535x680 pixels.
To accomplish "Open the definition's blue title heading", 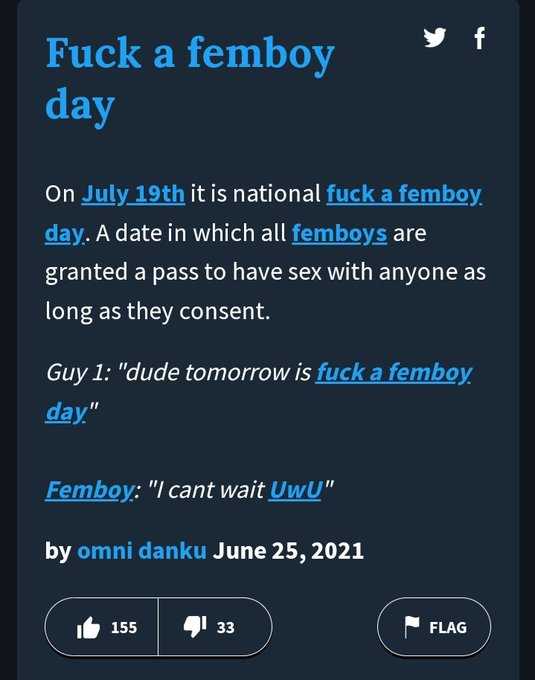I will click(x=190, y=78).
